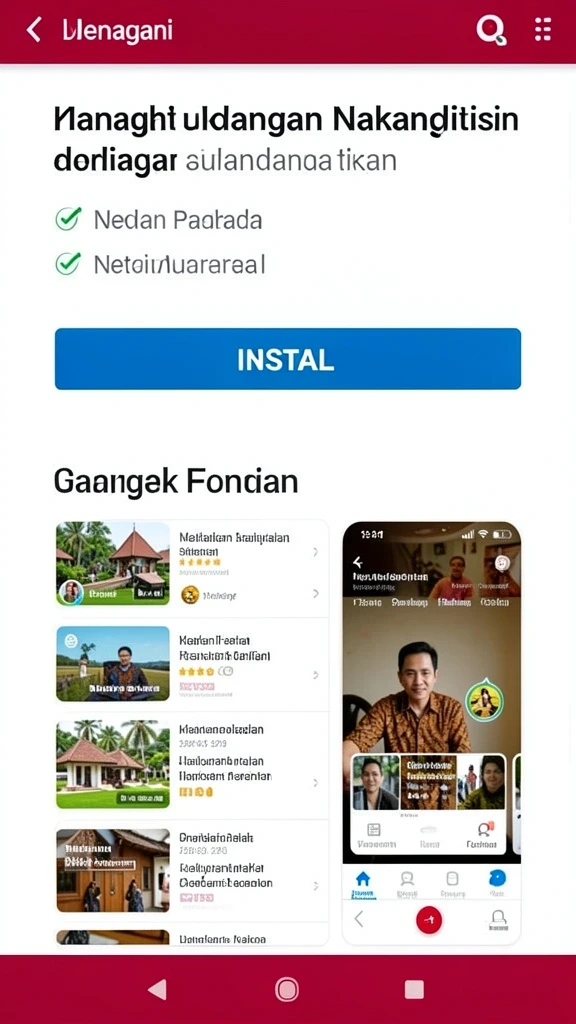The image size is (576, 1024).
Task: Tap the system back triangle button
Action: pyautogui.click(x=157, y=989)
